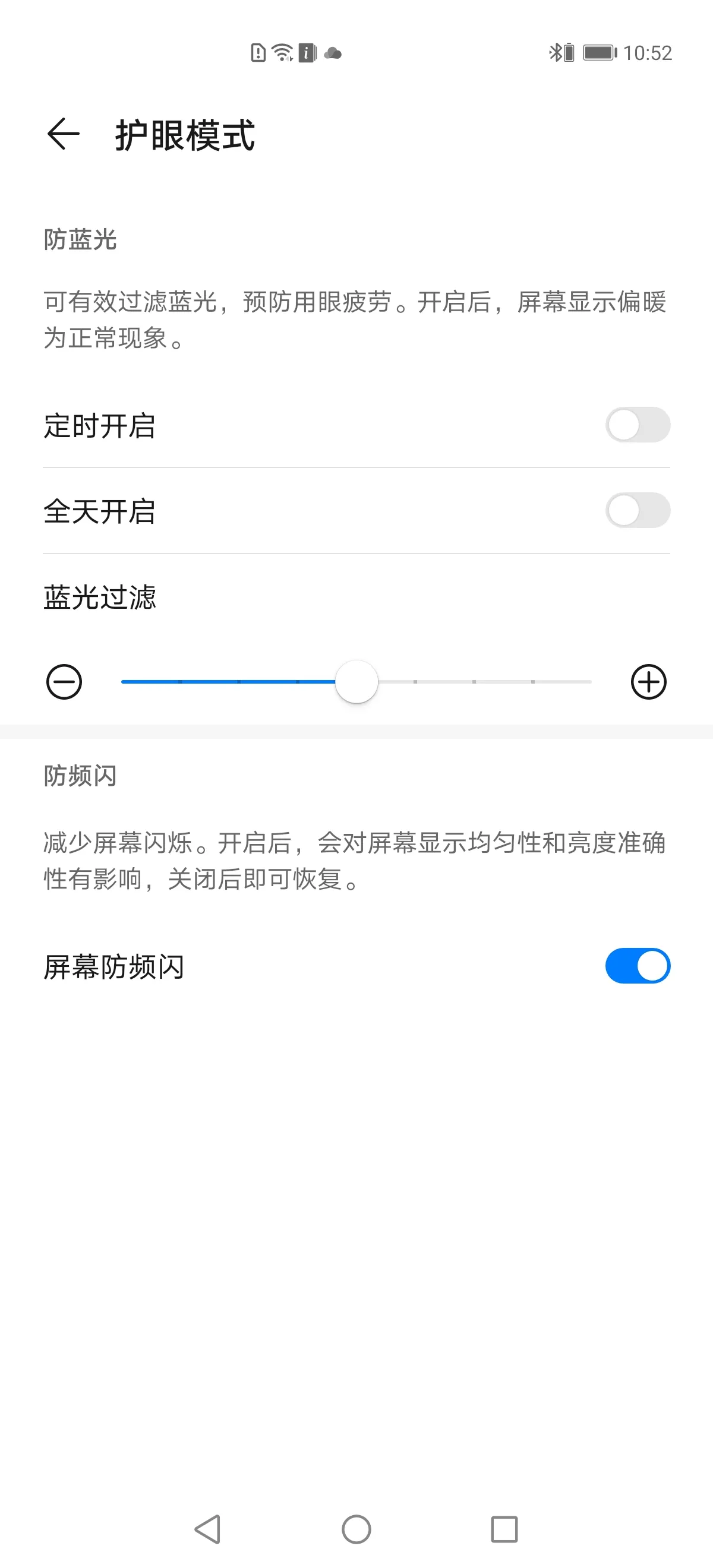Disable the 屏幕防频闪 switch
The image size is (713, 1568).
pyautogui.click(x=638, y=966)
